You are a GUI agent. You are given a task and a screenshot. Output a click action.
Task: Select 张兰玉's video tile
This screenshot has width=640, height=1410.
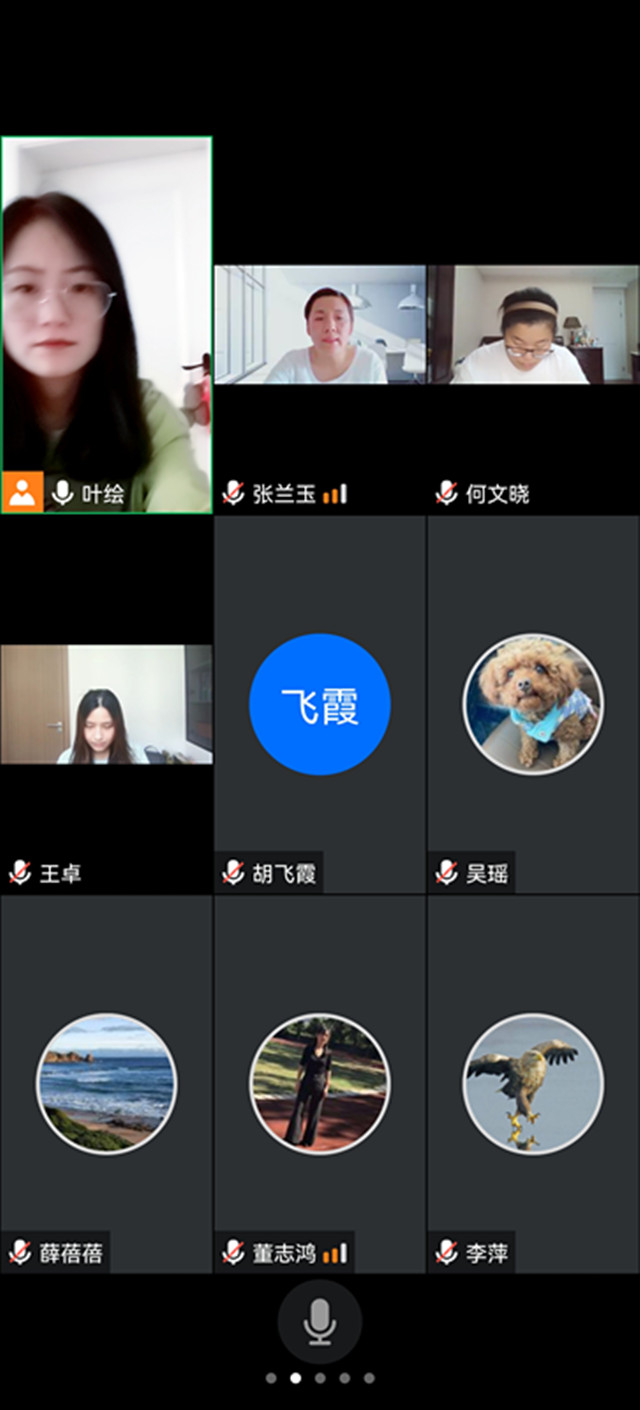click(x=320, y=325)
